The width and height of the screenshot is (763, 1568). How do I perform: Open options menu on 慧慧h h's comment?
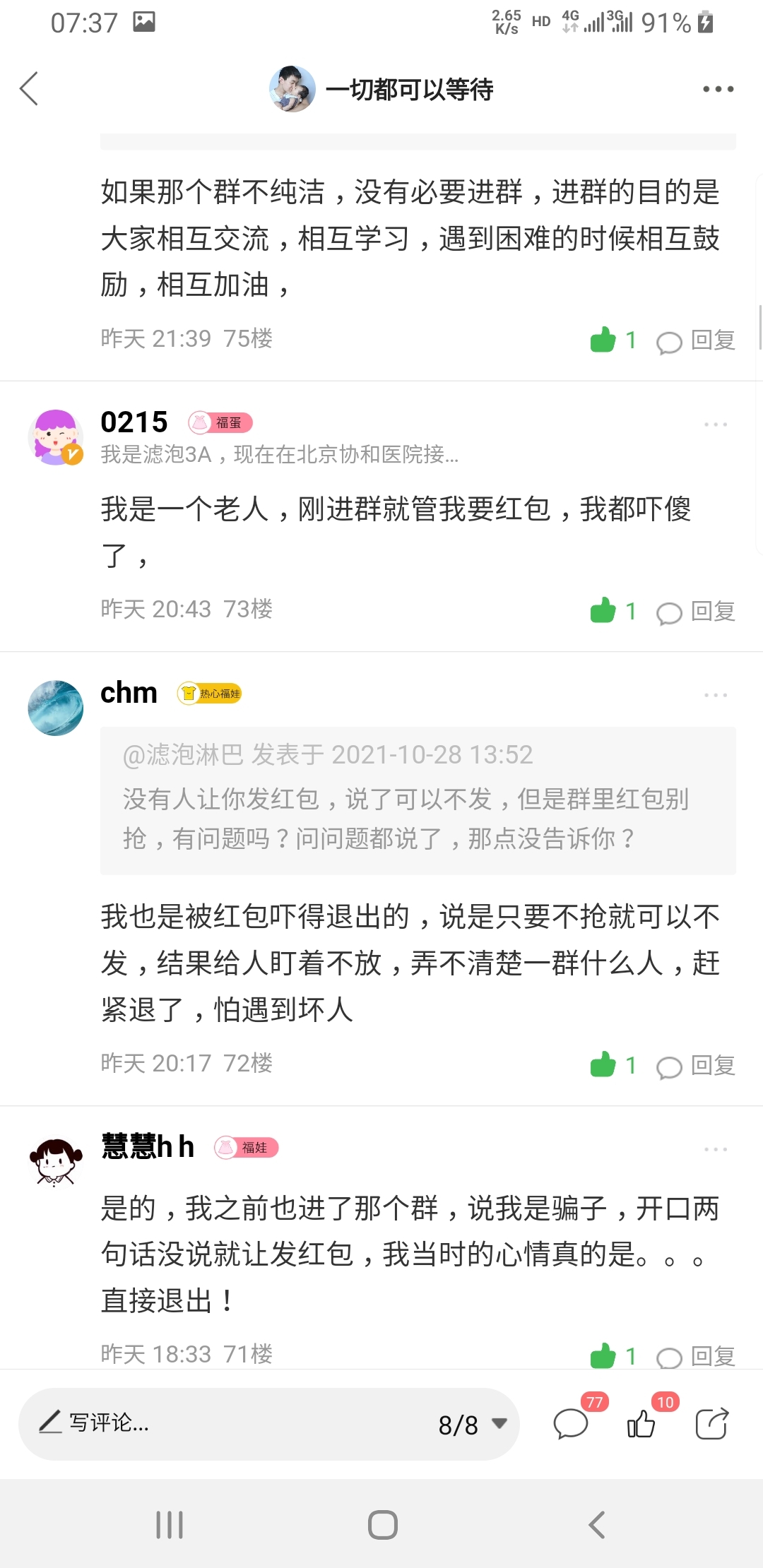715,1149
